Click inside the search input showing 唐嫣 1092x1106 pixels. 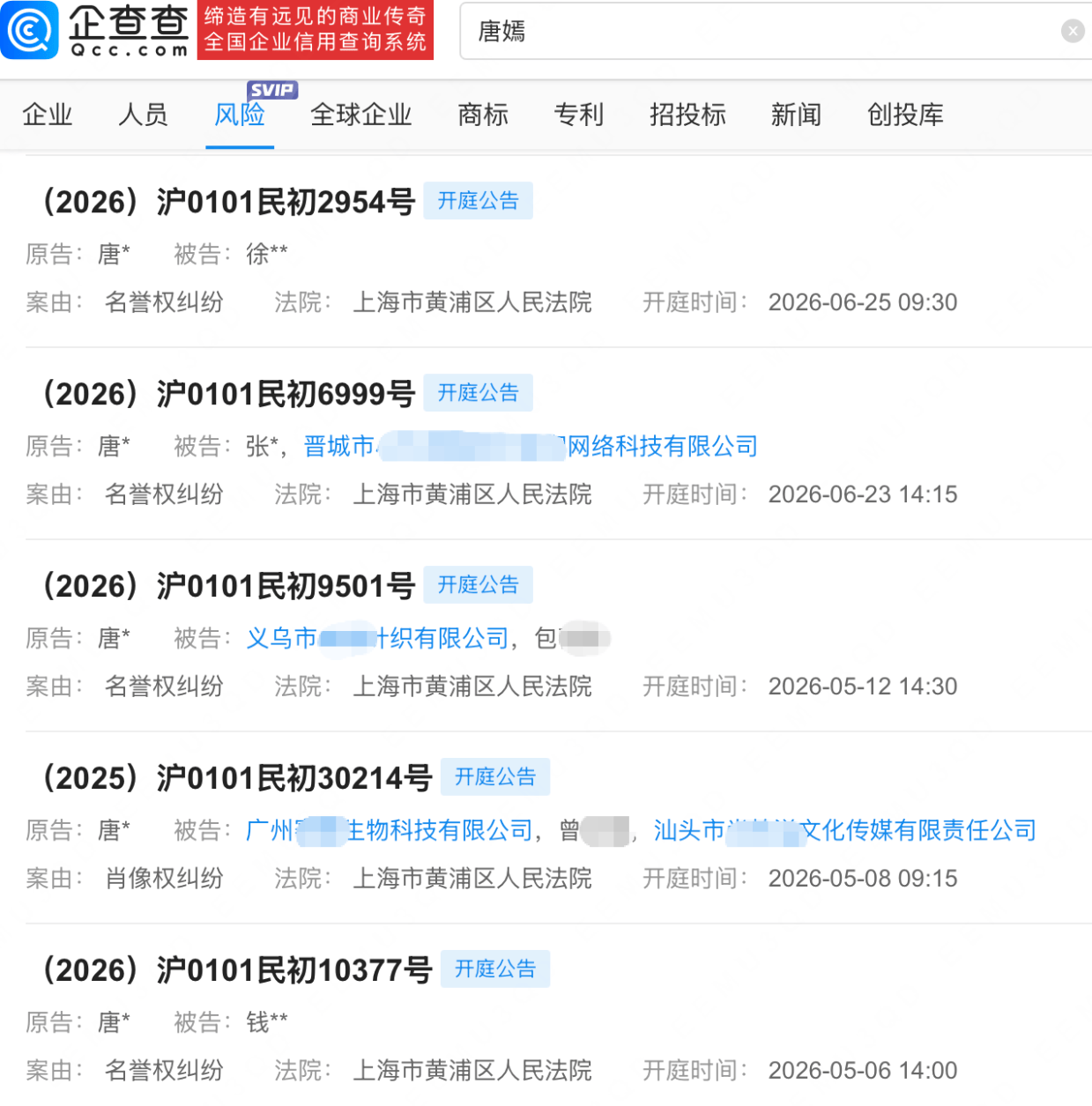(x=617, y=31)
